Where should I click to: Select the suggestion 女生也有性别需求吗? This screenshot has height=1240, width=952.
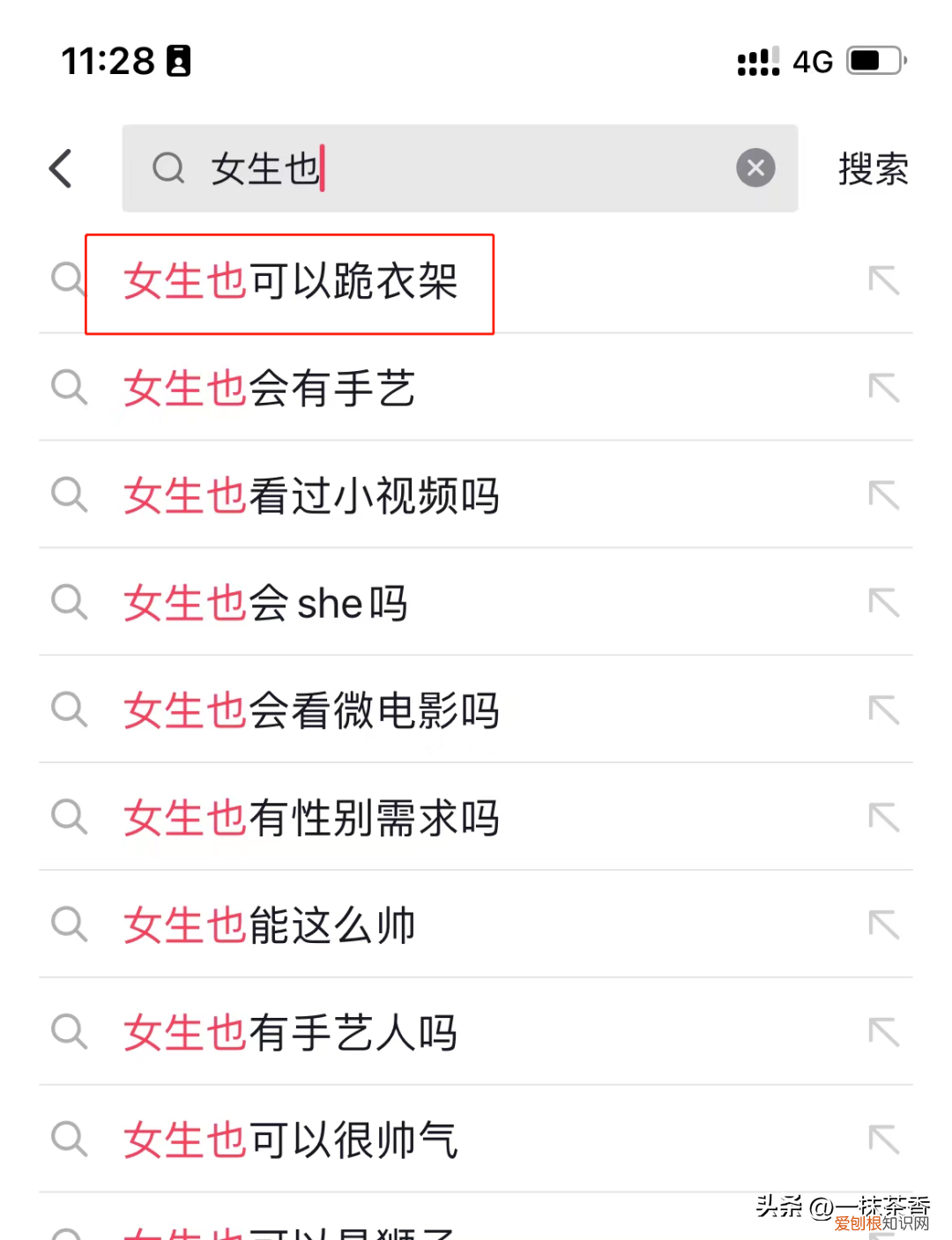[311, 818]
